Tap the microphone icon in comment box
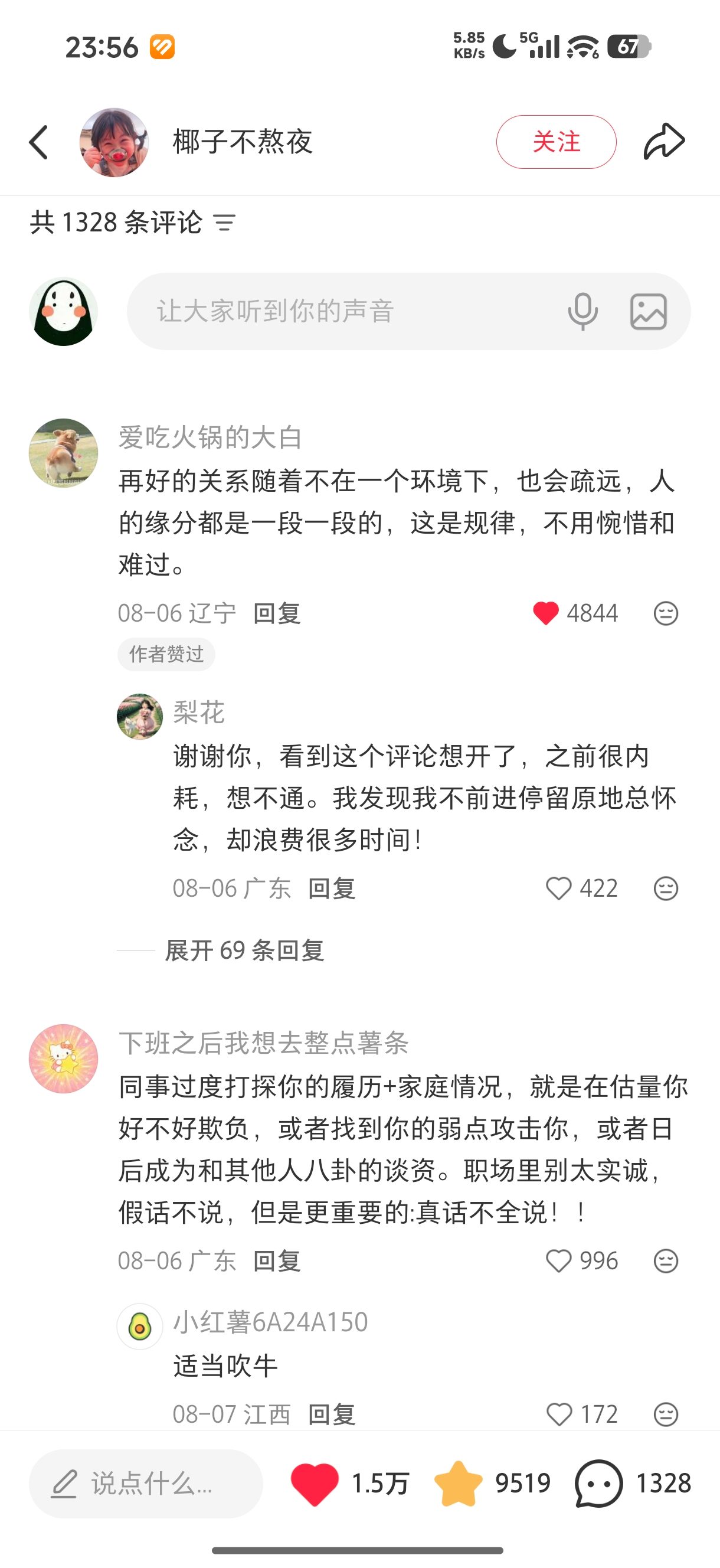The height and width of the screenshot is (1568, 720). click(x=582, y=311)
